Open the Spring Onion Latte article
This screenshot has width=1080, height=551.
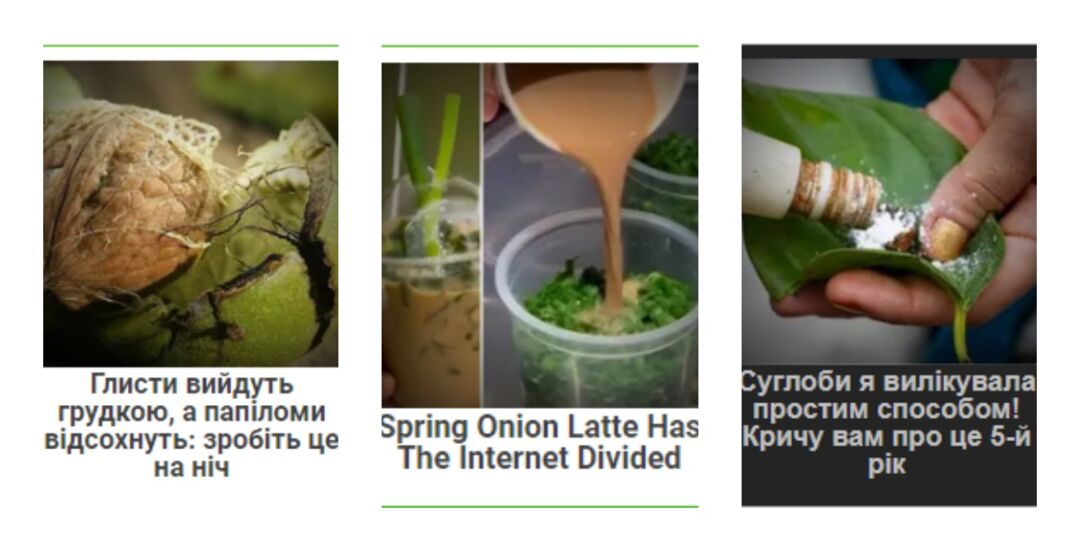(540, 442)
